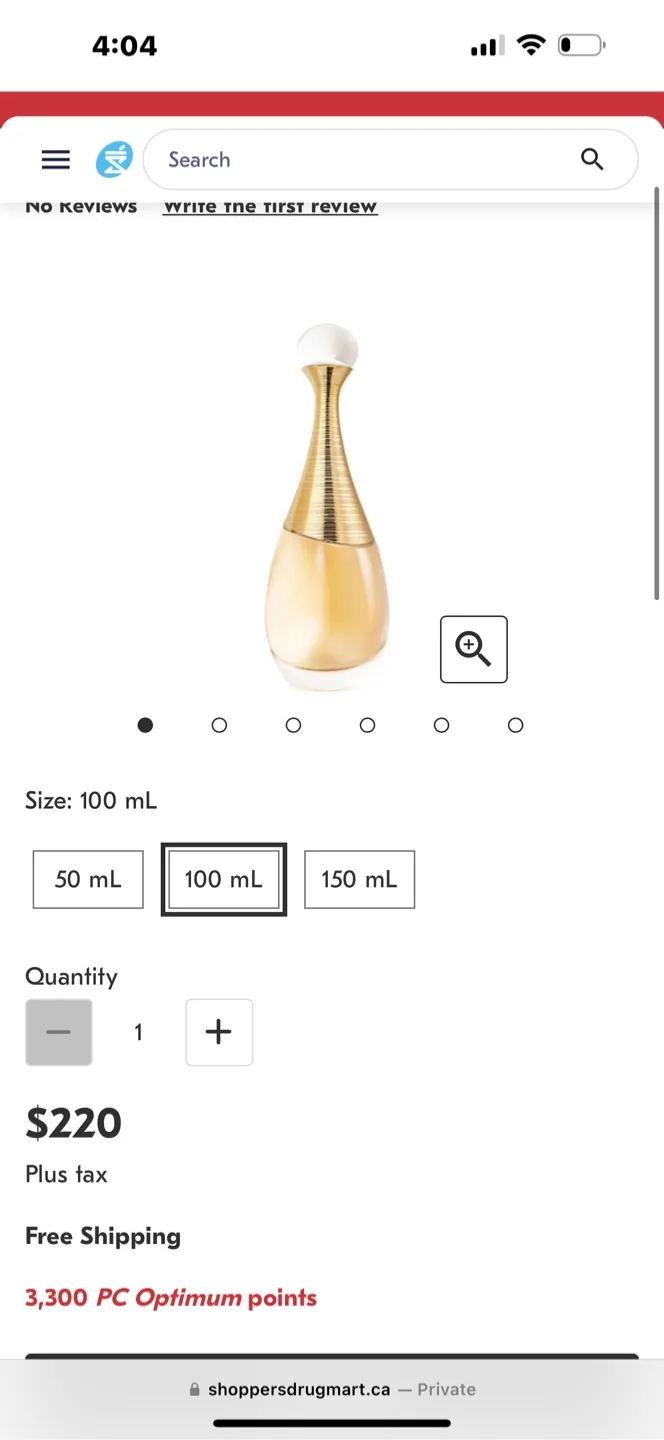
Task: Tap the magnifier icon in search bar
Action: click(592, 159)
